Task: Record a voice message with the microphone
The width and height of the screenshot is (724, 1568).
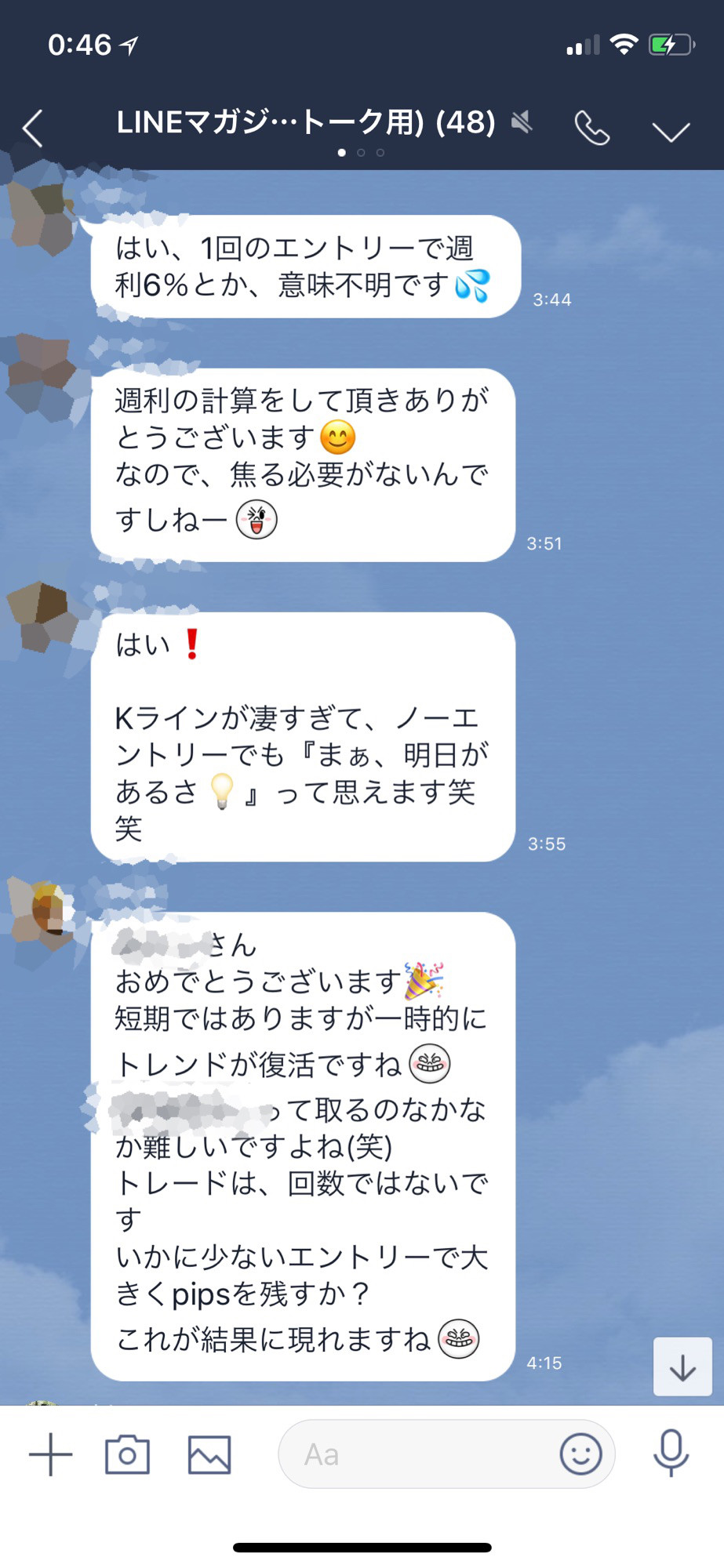Action: point(671,1454)
